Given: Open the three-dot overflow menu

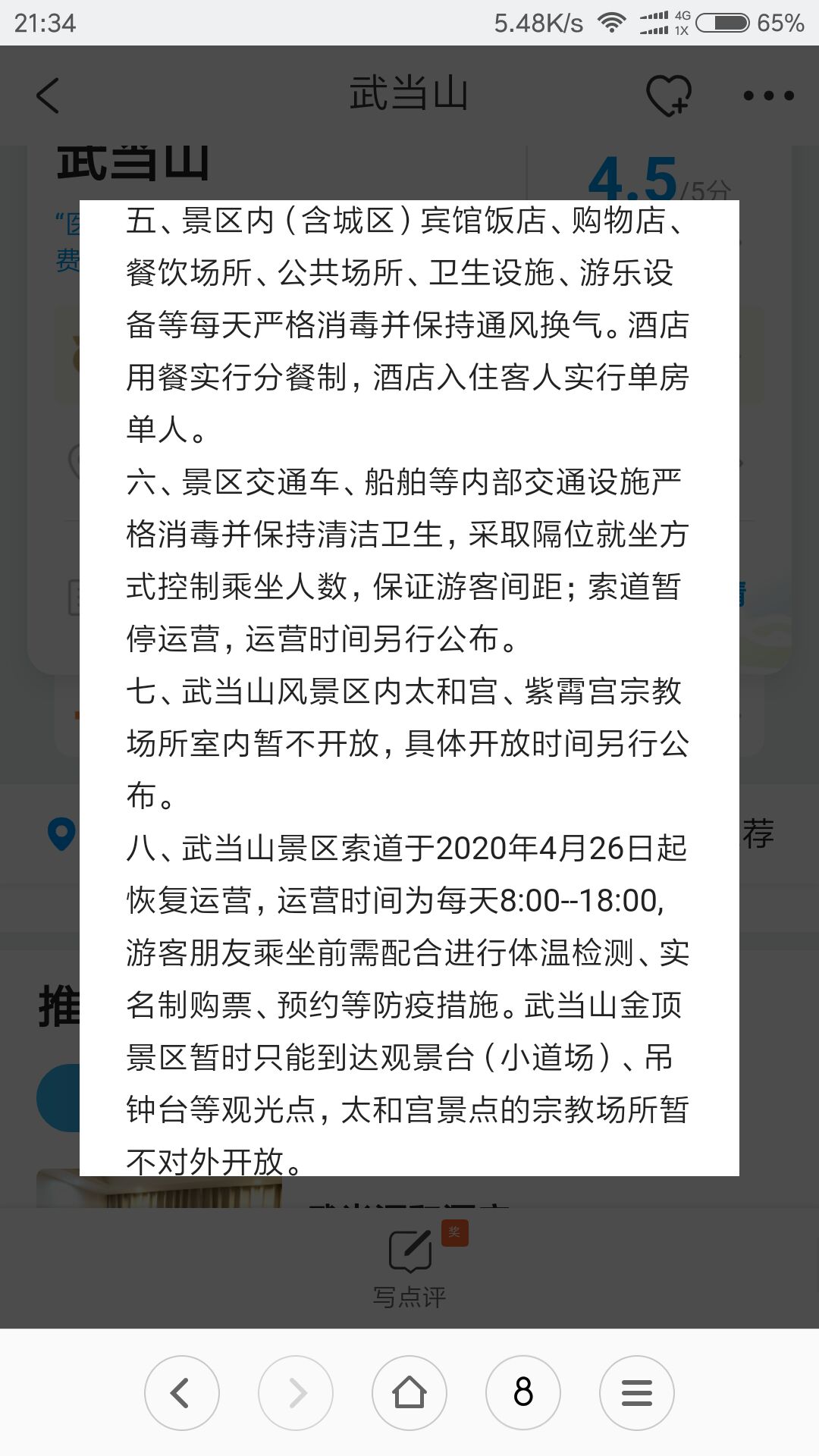Looking at the screenshot, I should pyautogui.click(x=768, y=96).
